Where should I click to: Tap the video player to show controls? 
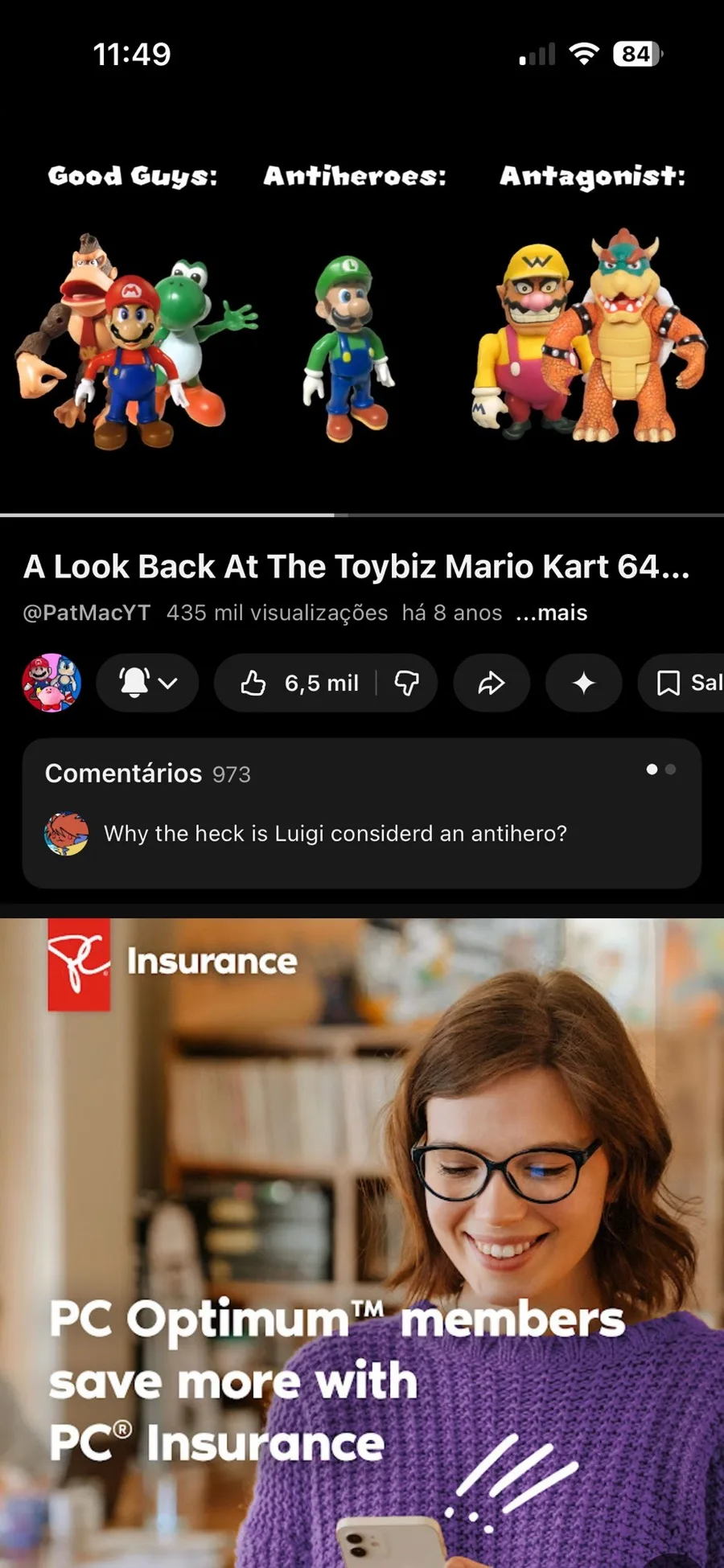362,322
